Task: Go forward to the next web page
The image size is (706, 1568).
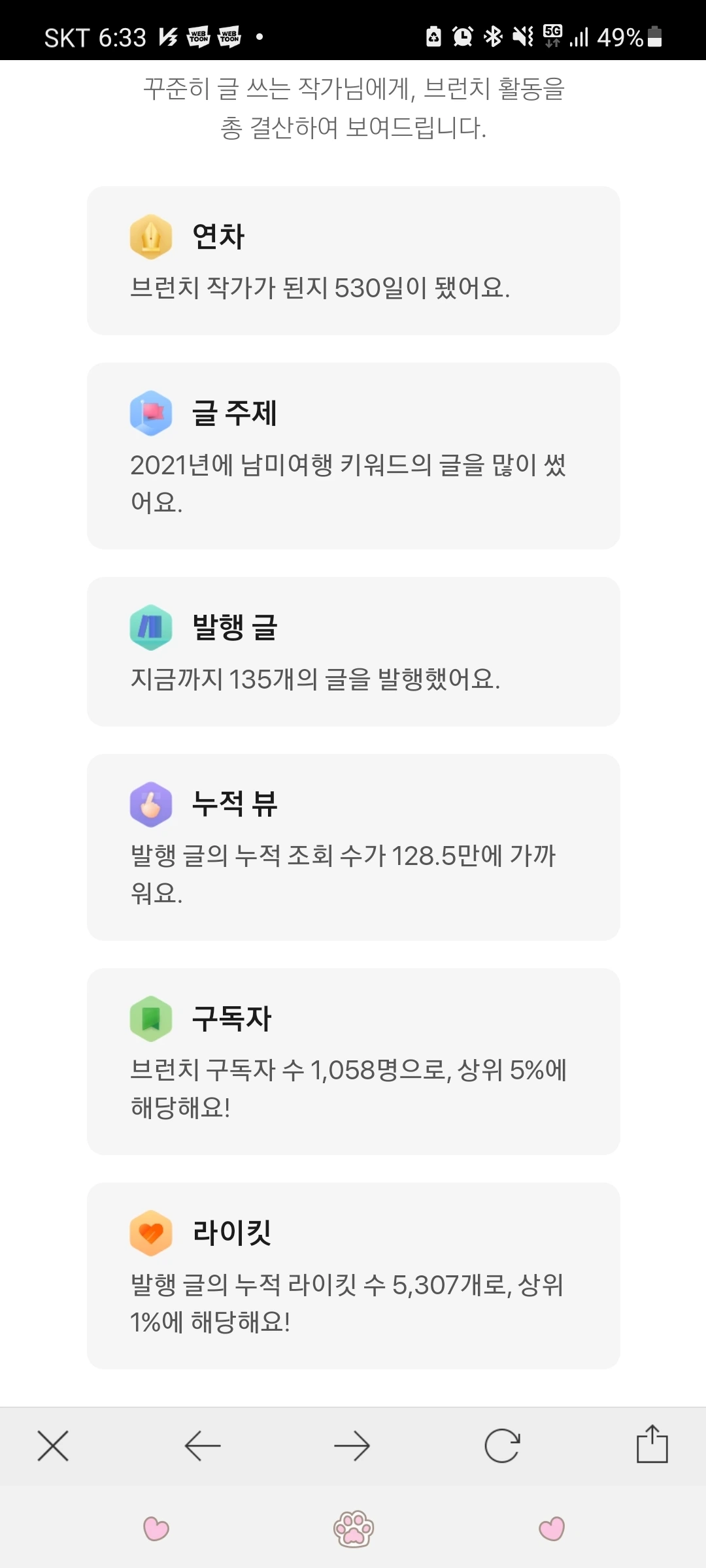Action: 352,1446
